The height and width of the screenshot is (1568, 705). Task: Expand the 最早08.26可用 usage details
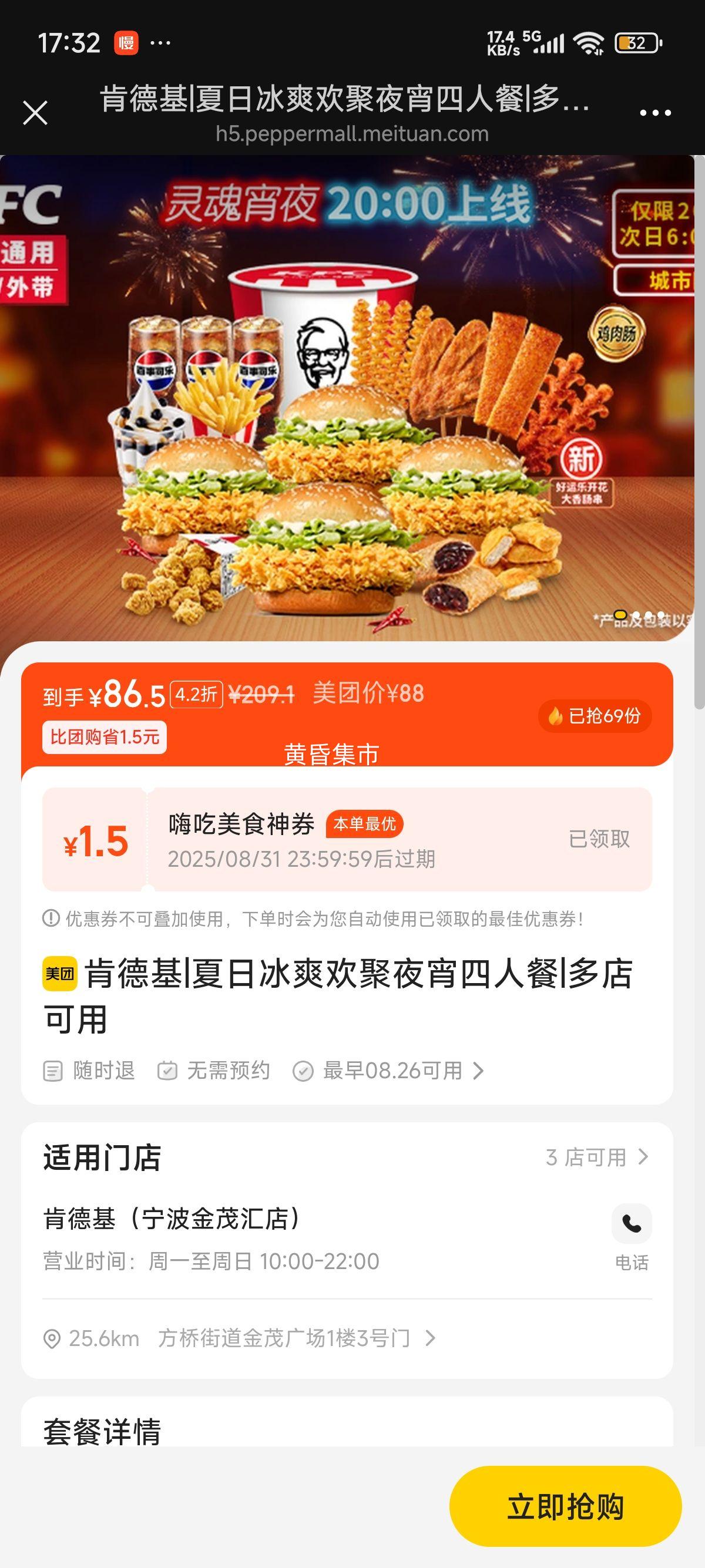(388, 1071)
